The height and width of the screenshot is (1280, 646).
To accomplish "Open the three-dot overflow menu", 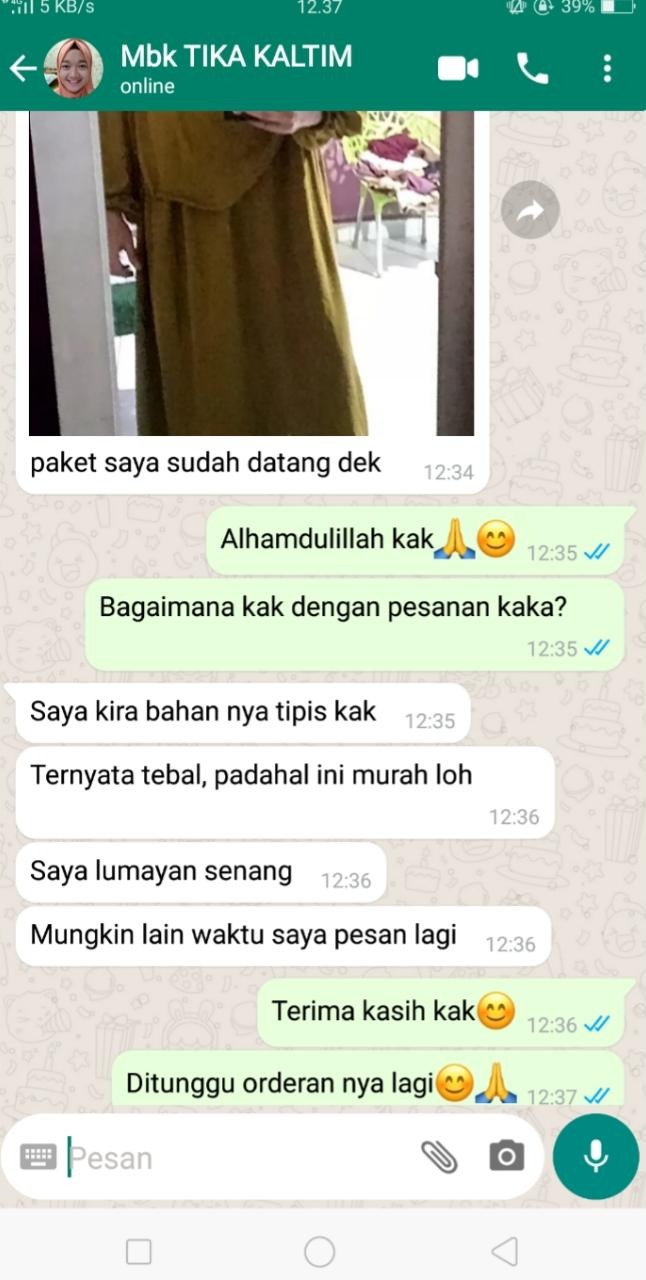I will (x=606, y=68).
